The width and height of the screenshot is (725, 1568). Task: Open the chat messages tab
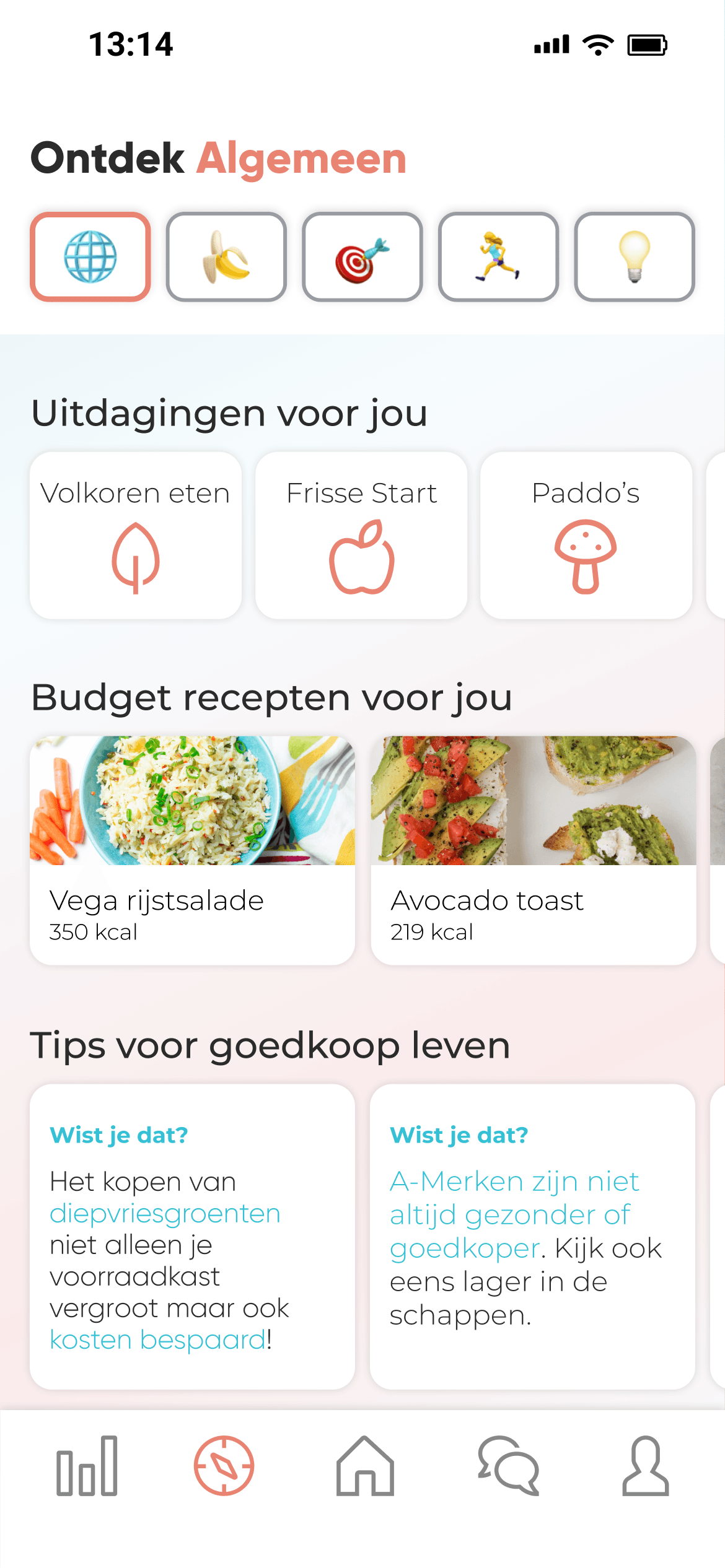tap(509, 1466)
